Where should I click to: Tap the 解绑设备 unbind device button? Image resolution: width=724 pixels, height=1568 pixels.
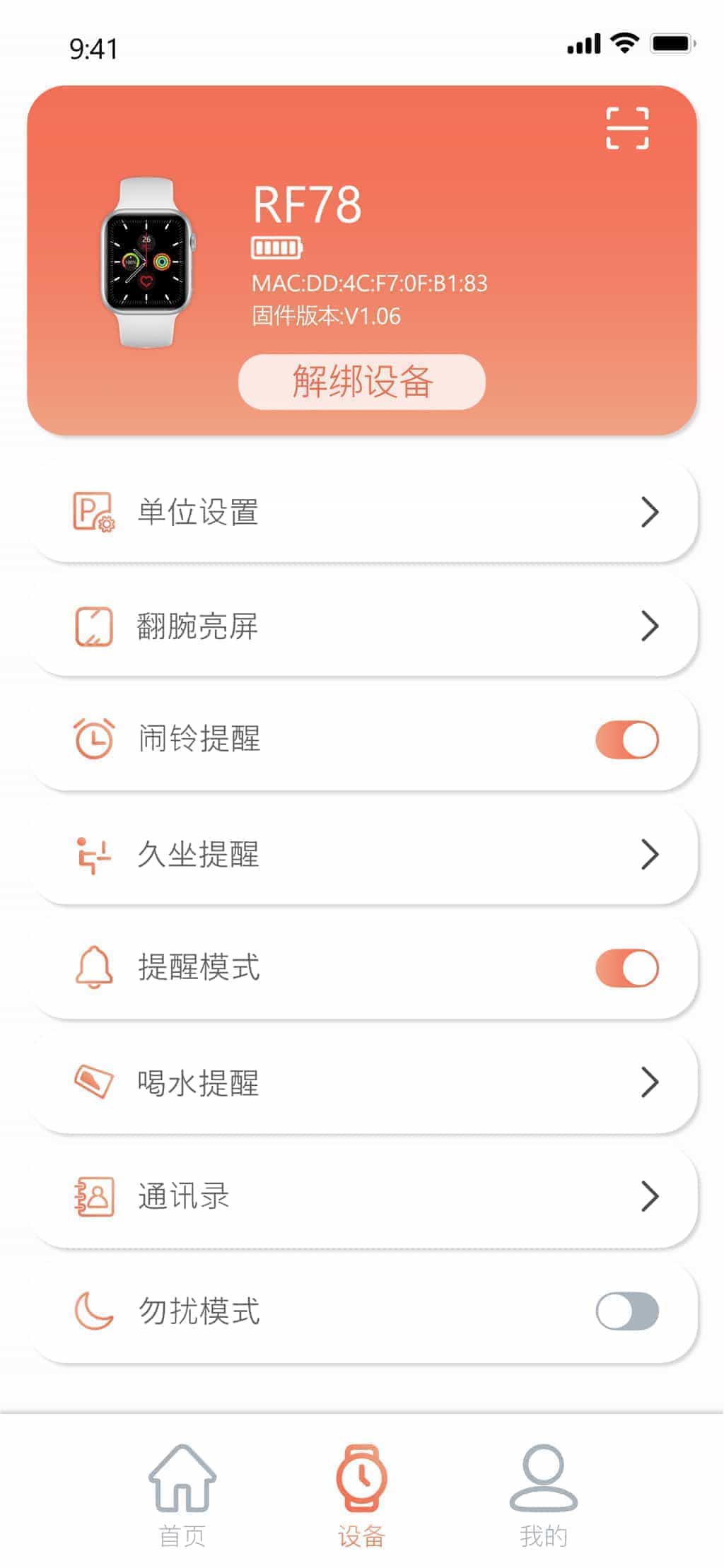362,382
